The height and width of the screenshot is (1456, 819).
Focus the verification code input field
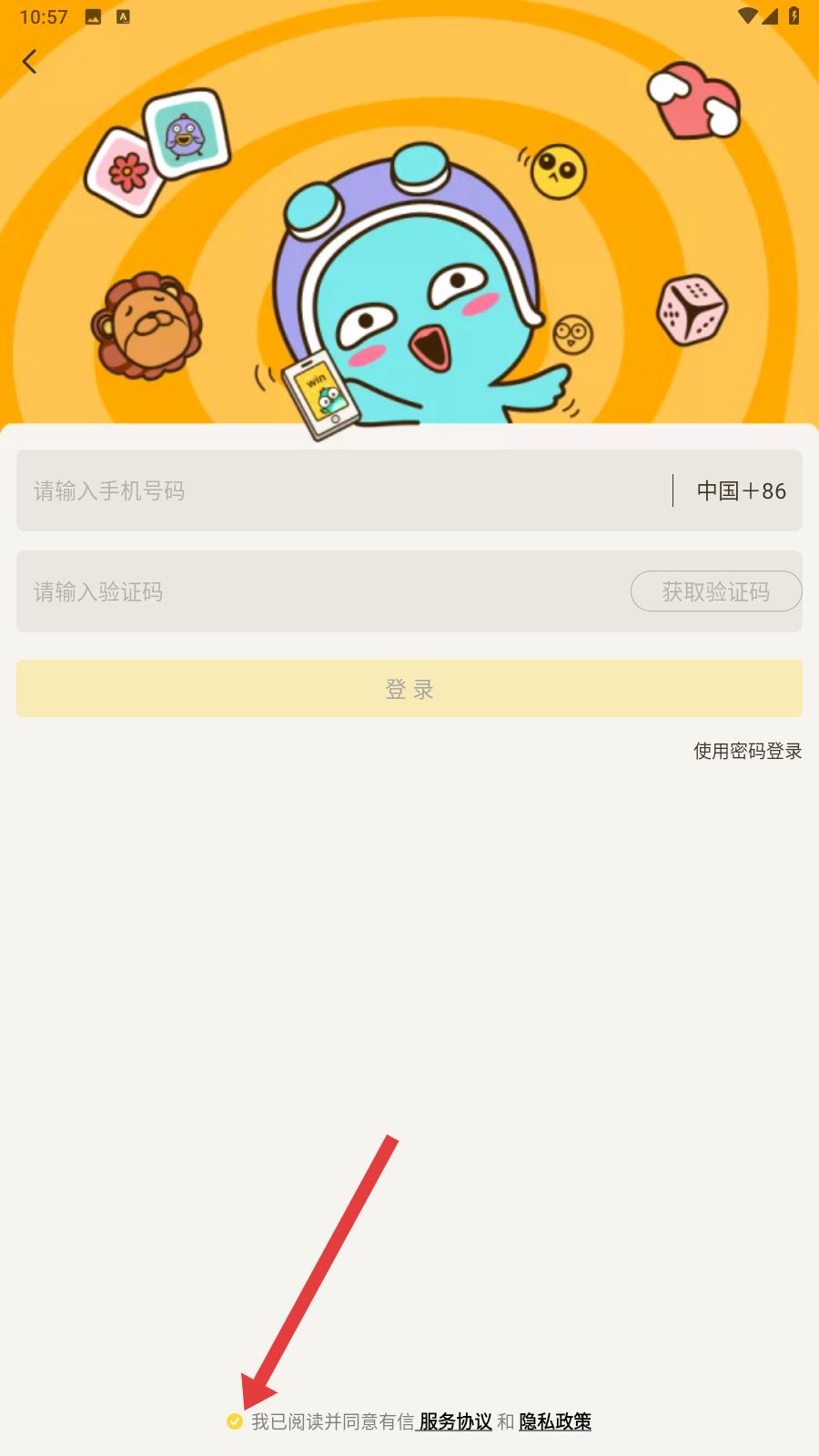[x=318, y=591]
